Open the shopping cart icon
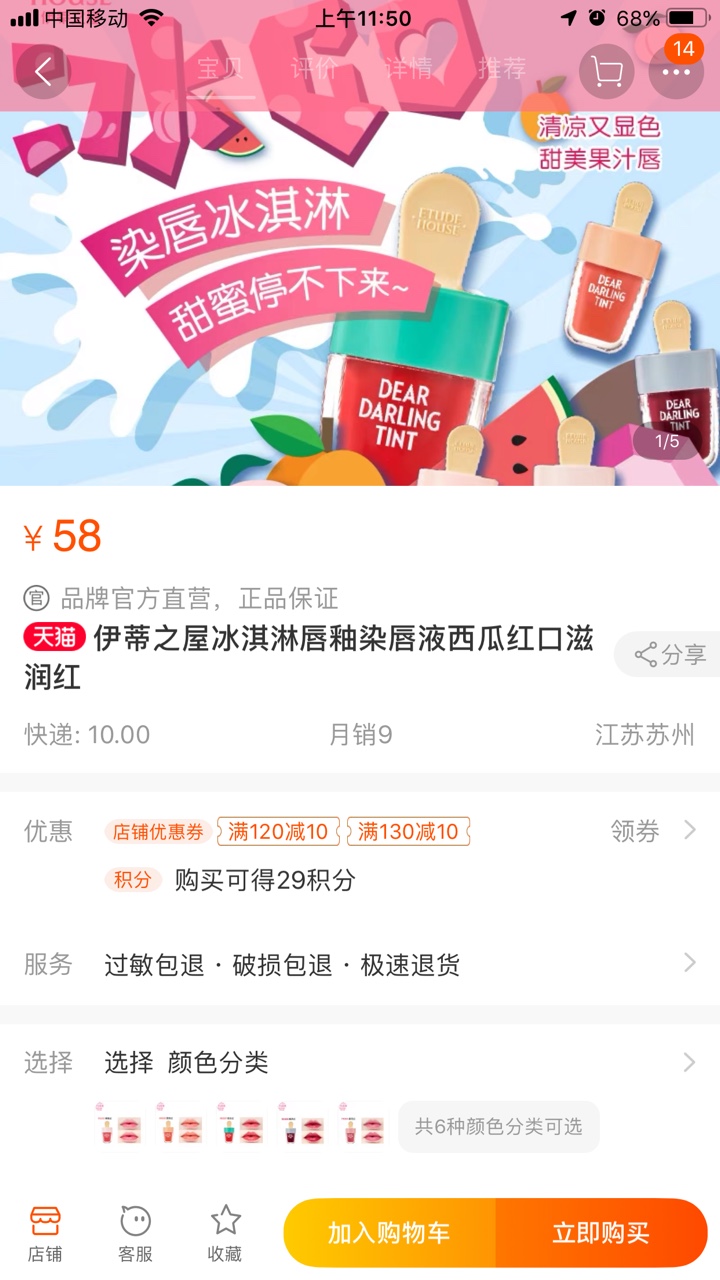 point(606,71)
